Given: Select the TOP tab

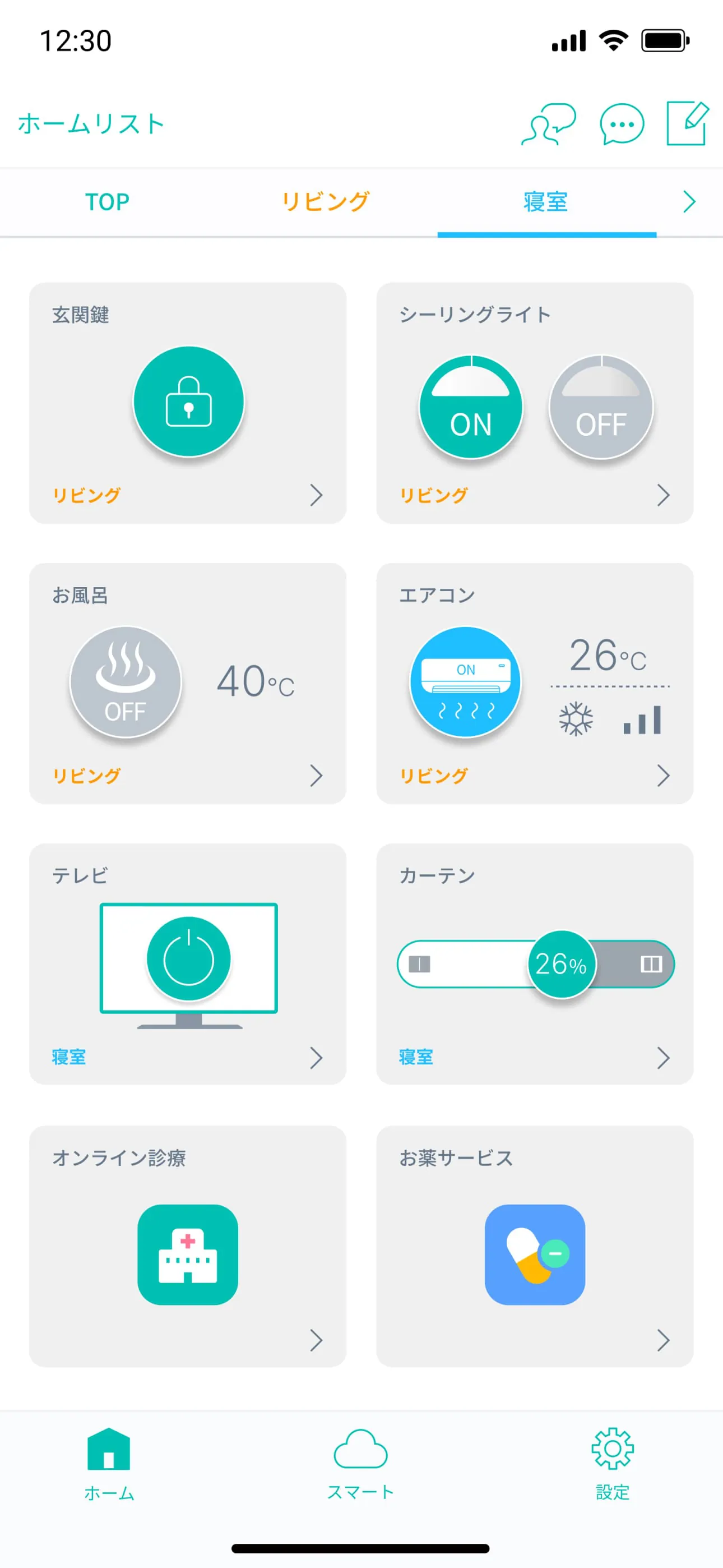Looking at the screenshot, I should (107, 201).
